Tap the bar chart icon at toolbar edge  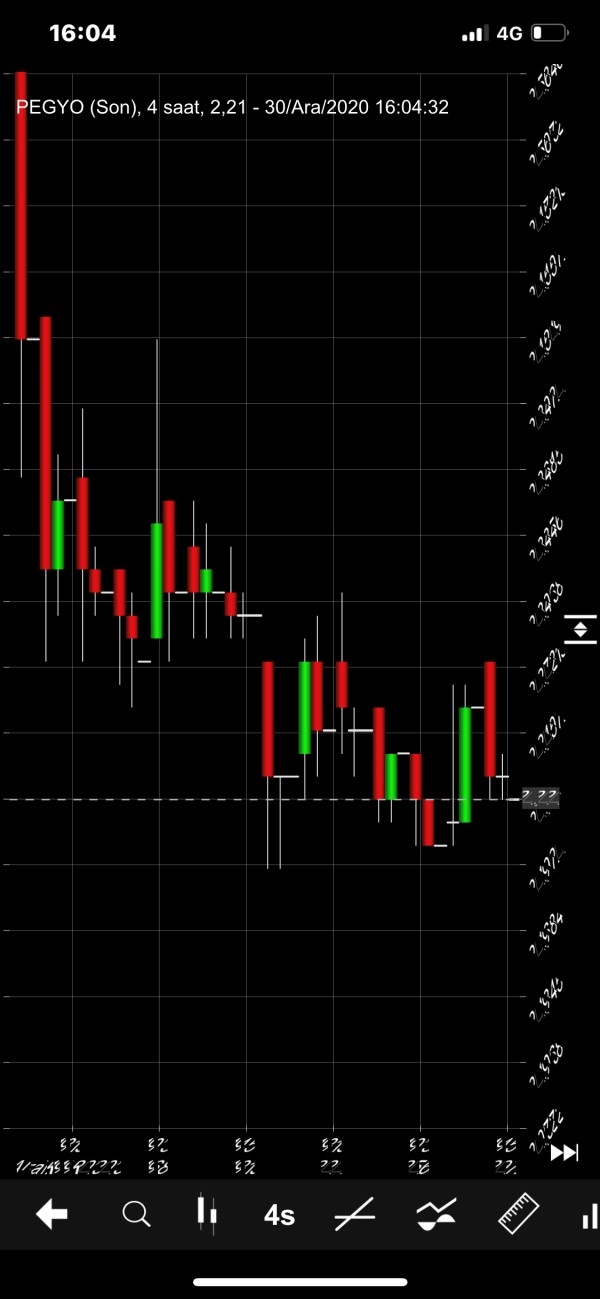click(x=590, y=1215)
